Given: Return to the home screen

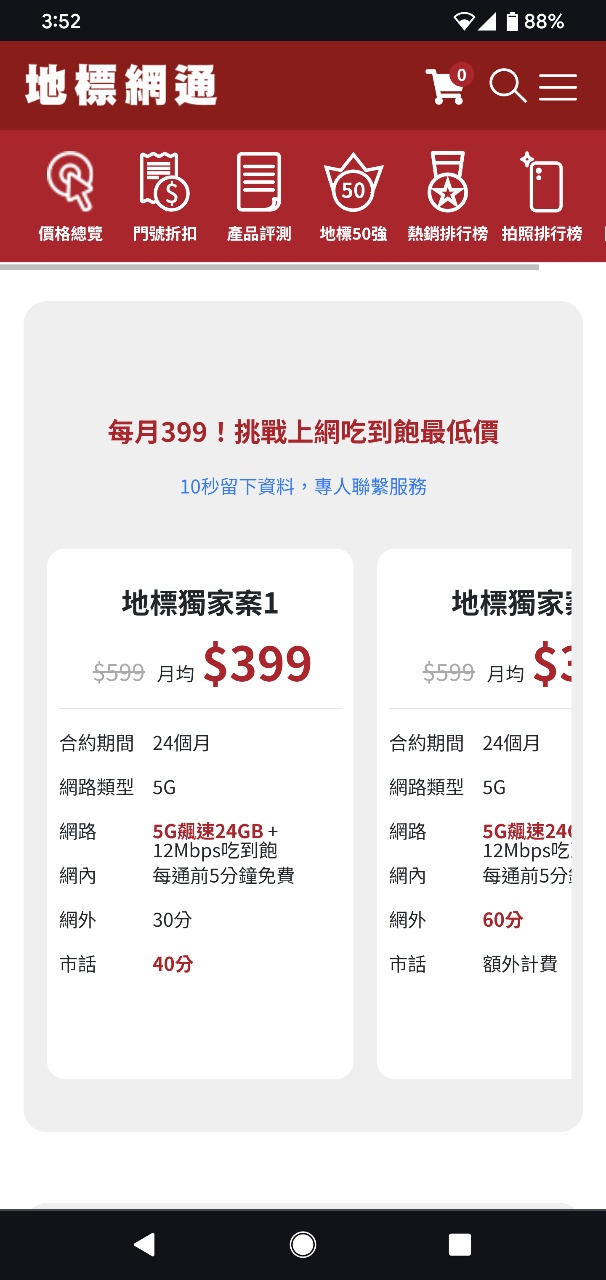Looking at the screenshot, I should click(x=303, y=1244).
